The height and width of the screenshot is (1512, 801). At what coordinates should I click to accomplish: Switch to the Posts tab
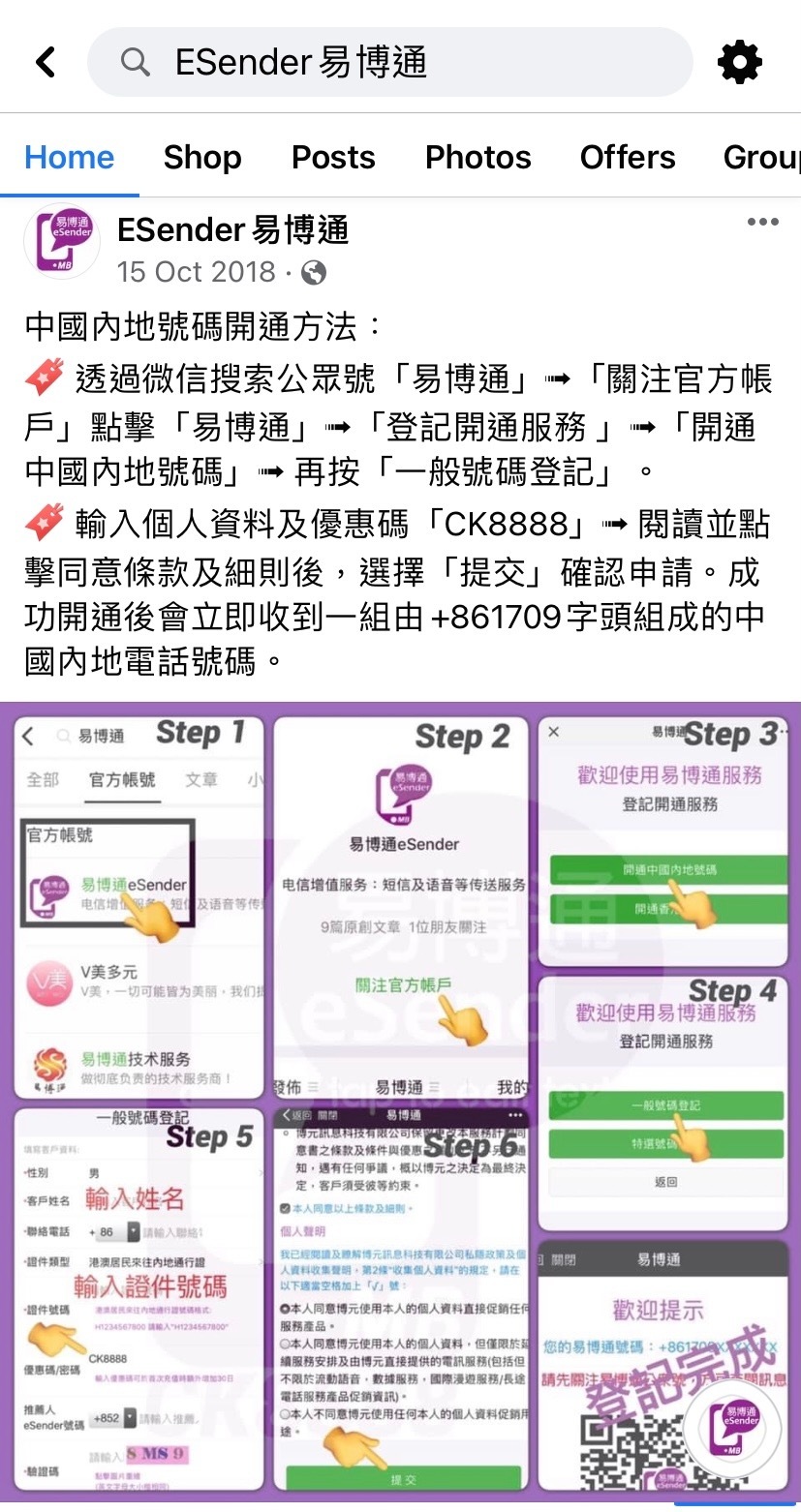coord(333,157)
